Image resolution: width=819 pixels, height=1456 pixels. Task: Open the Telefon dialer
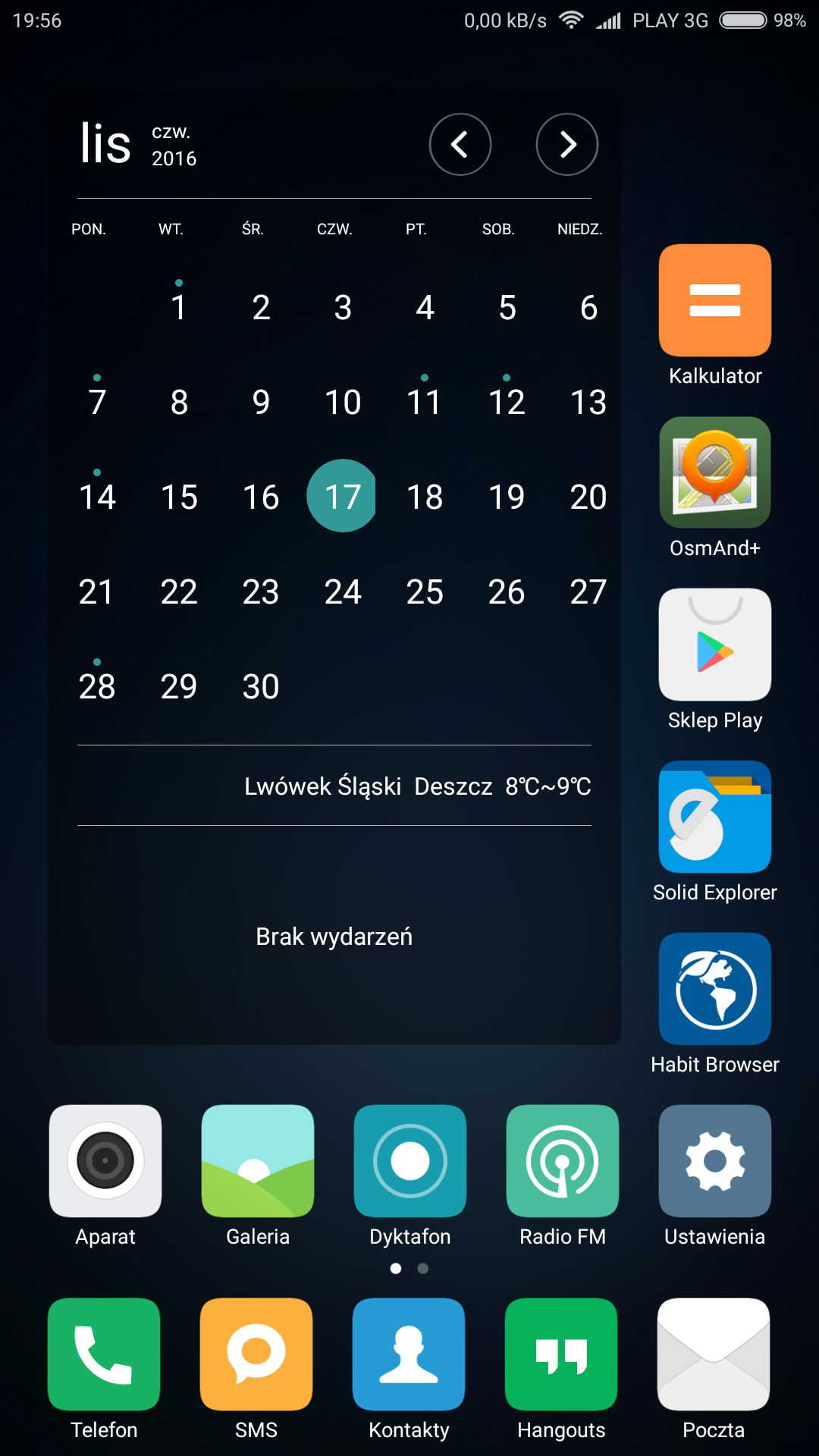(104, 1354)
